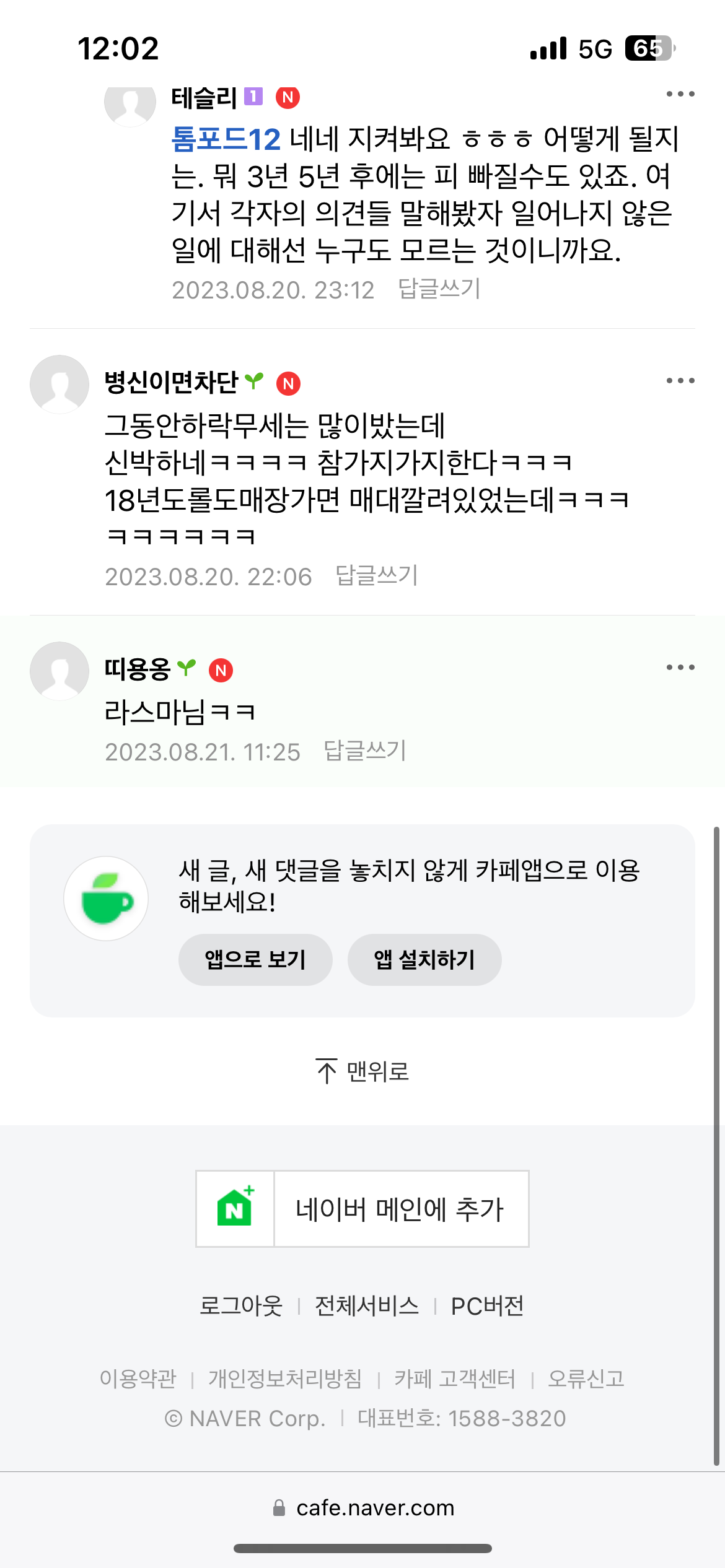Image resolution: width=725 pixels, height=1568 pixels.
Task: Open more options on 병신이면차단's comment
Action: point(680,381)
